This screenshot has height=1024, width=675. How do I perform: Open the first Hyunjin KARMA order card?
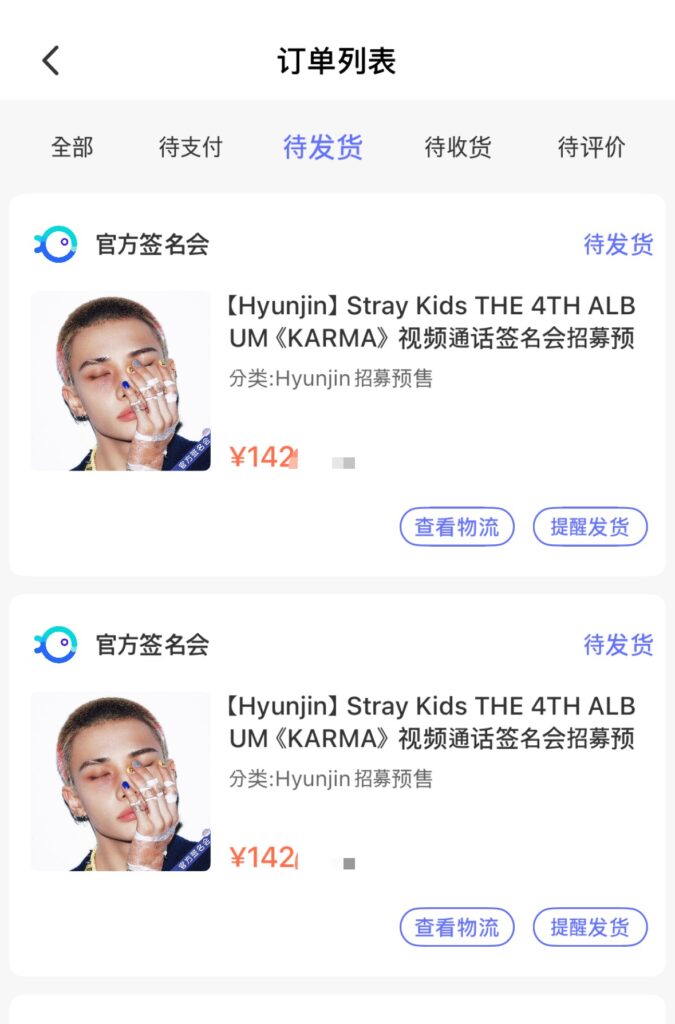pyautogui.click(x=431, y=338)
